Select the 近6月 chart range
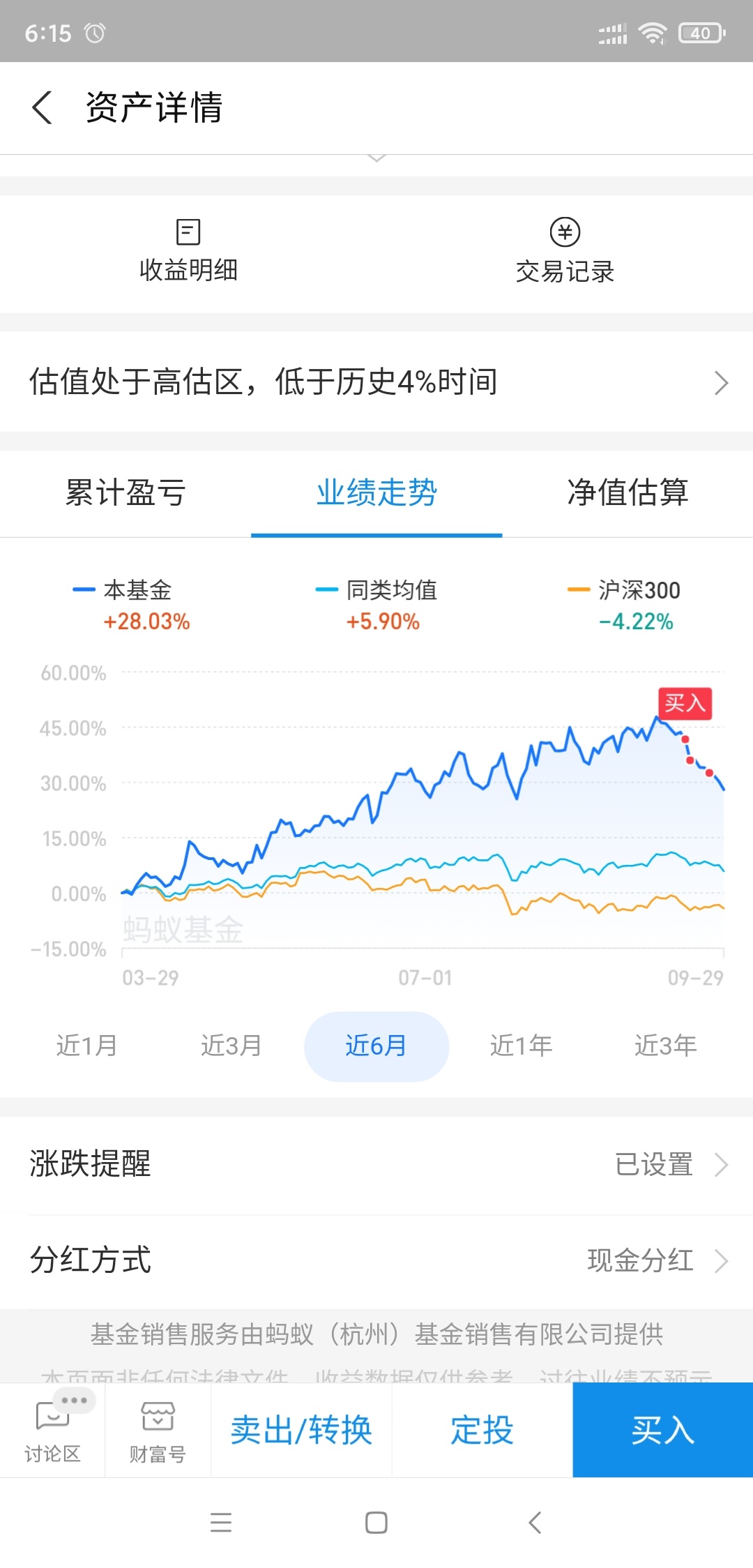Image resolution: width=753 pixels, height=1568 pixels. click(x=376, y=1046)
